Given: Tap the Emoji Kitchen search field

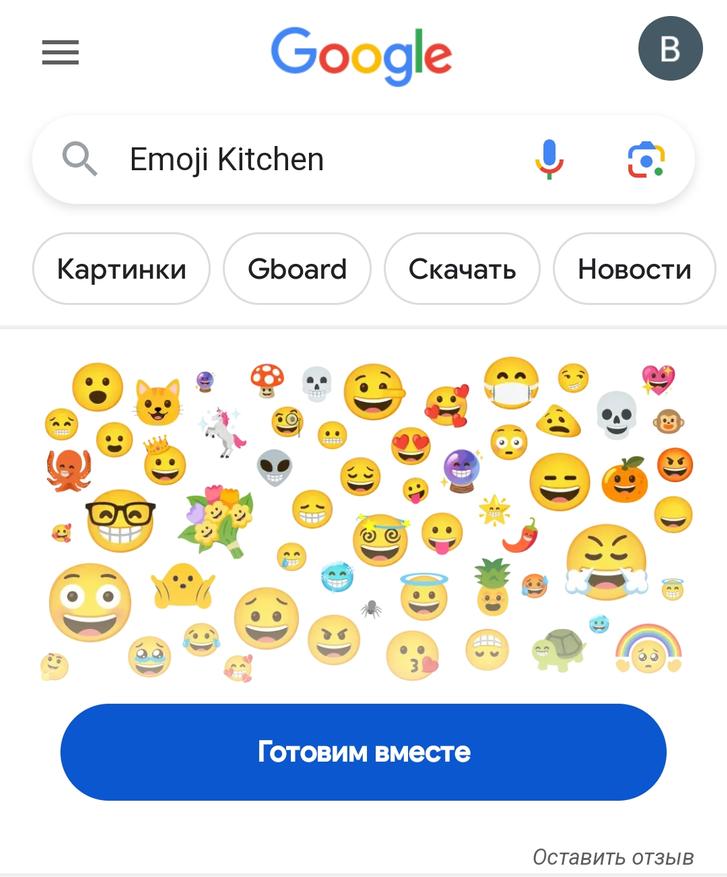Looking at the screenshot, I should pyautogui.click(x=300, y=159).
